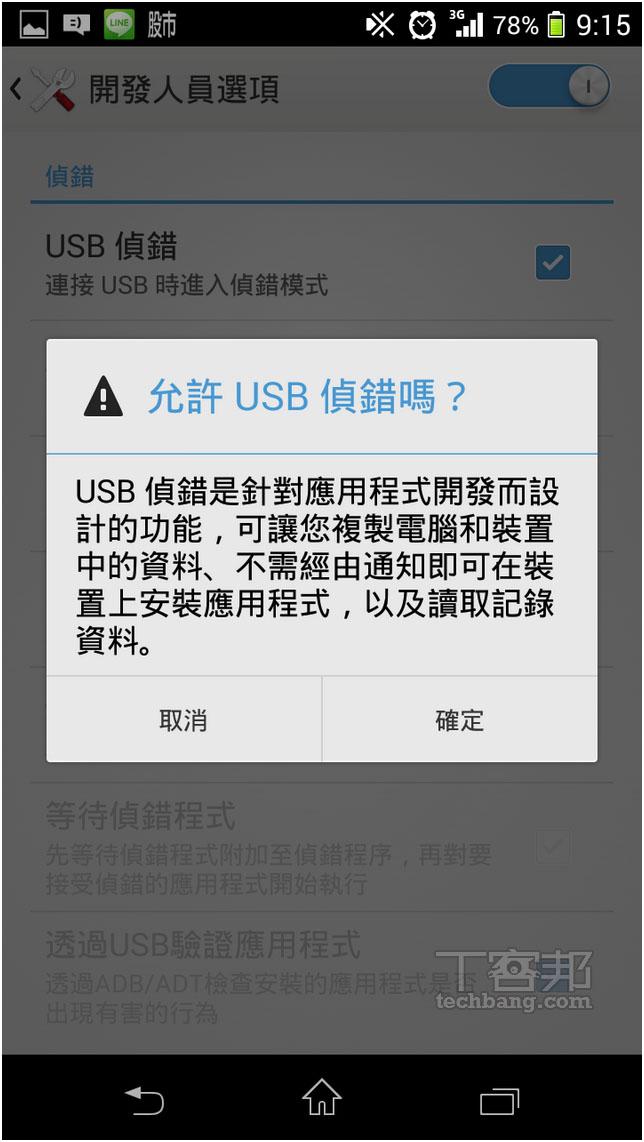Tap 確定 to allow USB debugging

[x=459, y=720]
